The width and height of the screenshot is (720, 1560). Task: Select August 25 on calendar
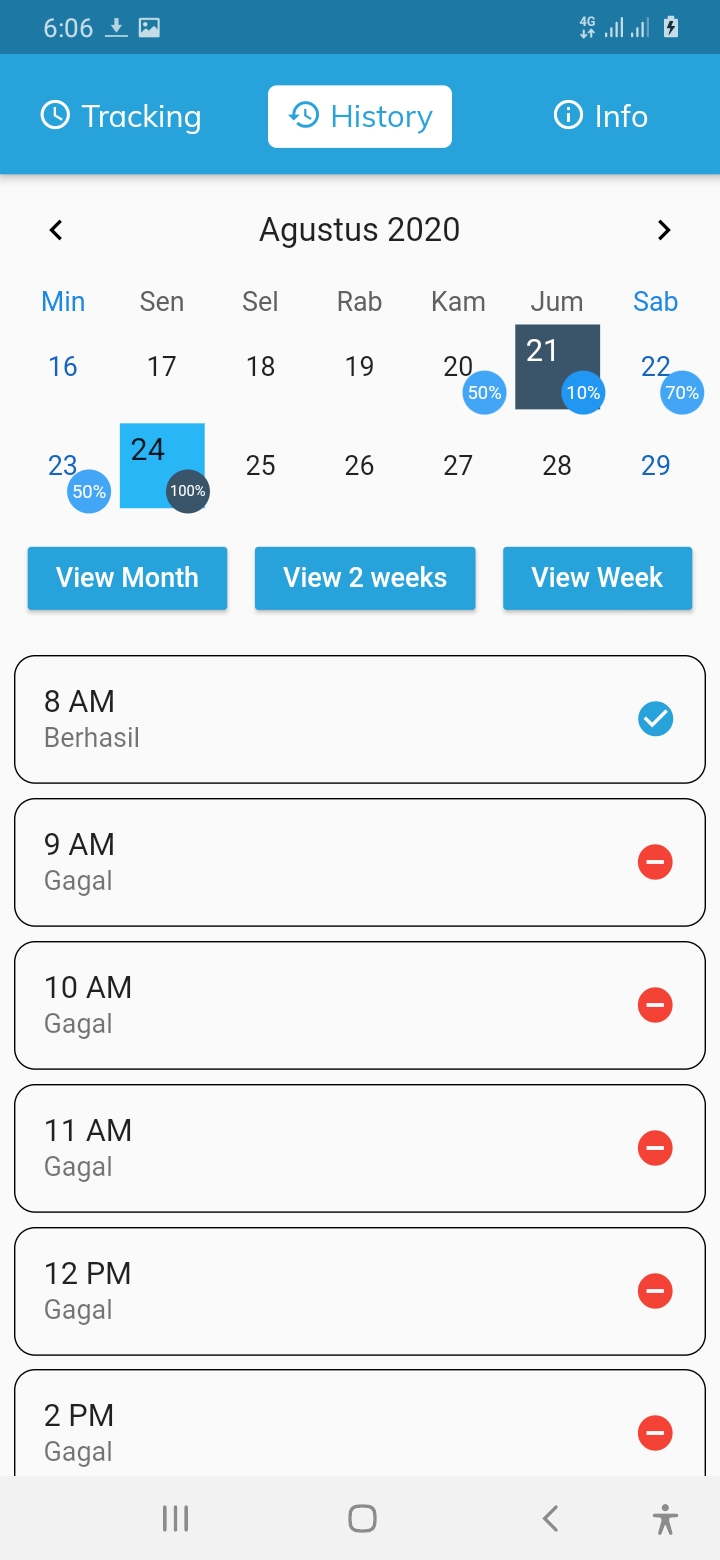(260, 465)
